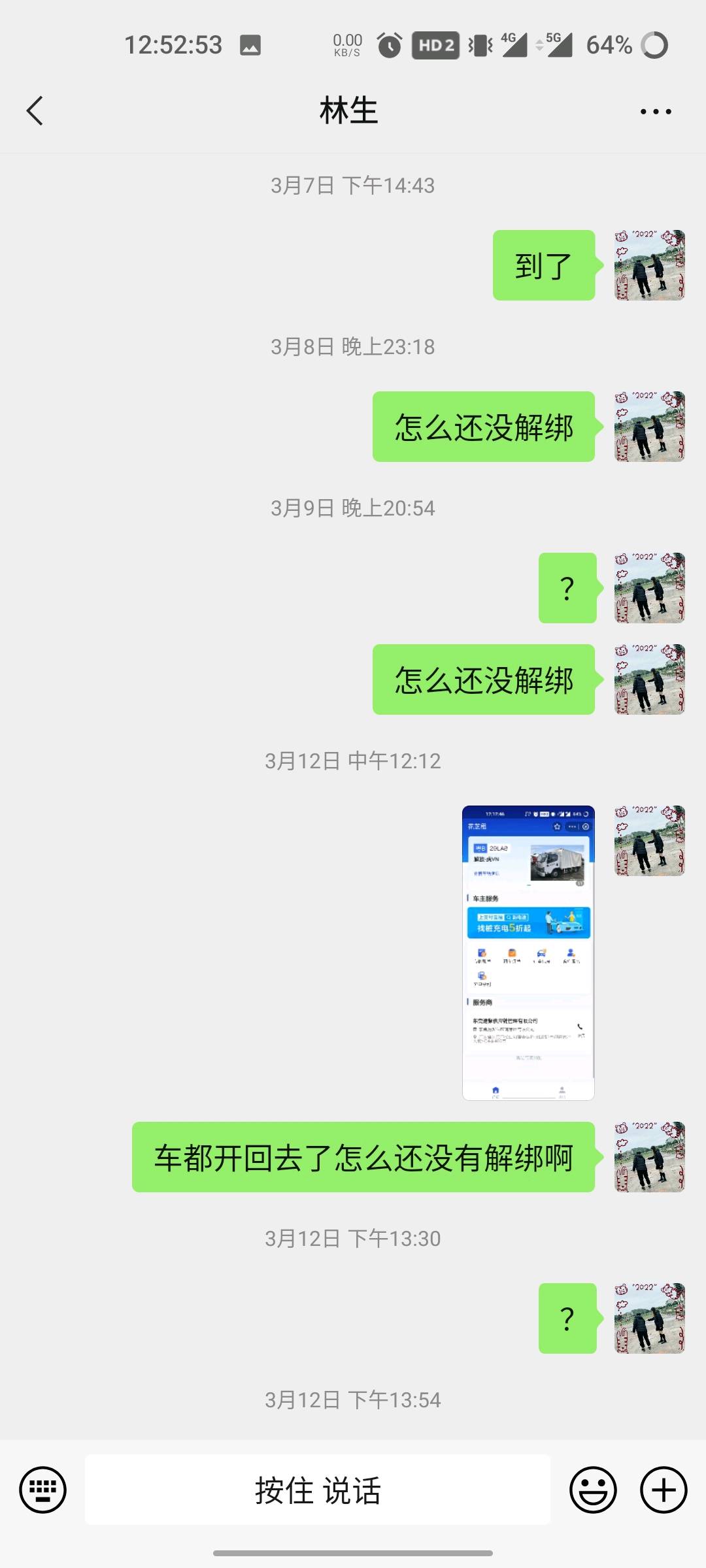The height and width of the screenshot is (1568, 706).
Task: Open the emoji sticker panel
Action: [x=593, y=1490]
